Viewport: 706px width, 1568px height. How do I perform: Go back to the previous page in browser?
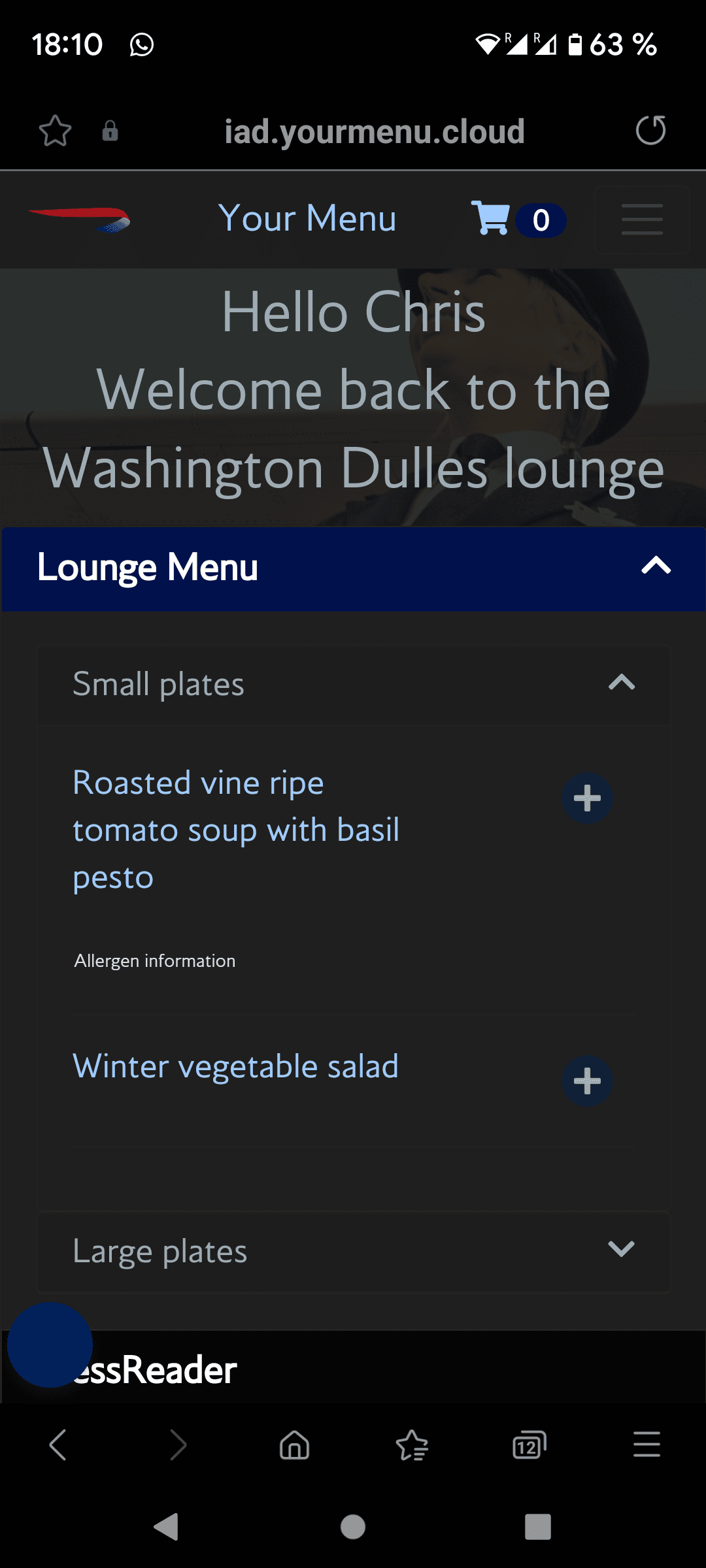pyautogui.click(x=58, y=1445)
